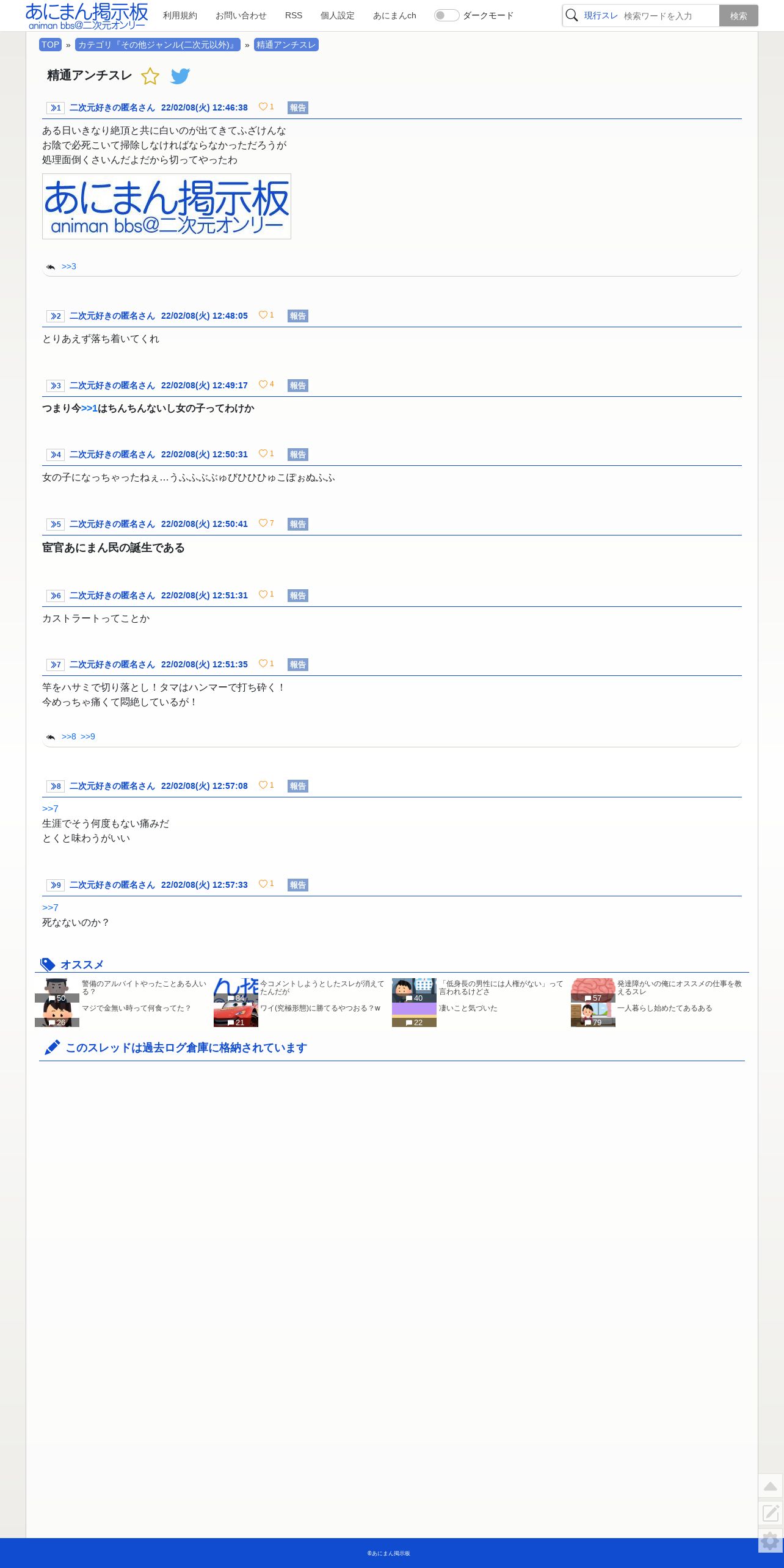
Task: Open the recommended thread 一人暮らし始めたてあるある
Action: coord(665,1008)
